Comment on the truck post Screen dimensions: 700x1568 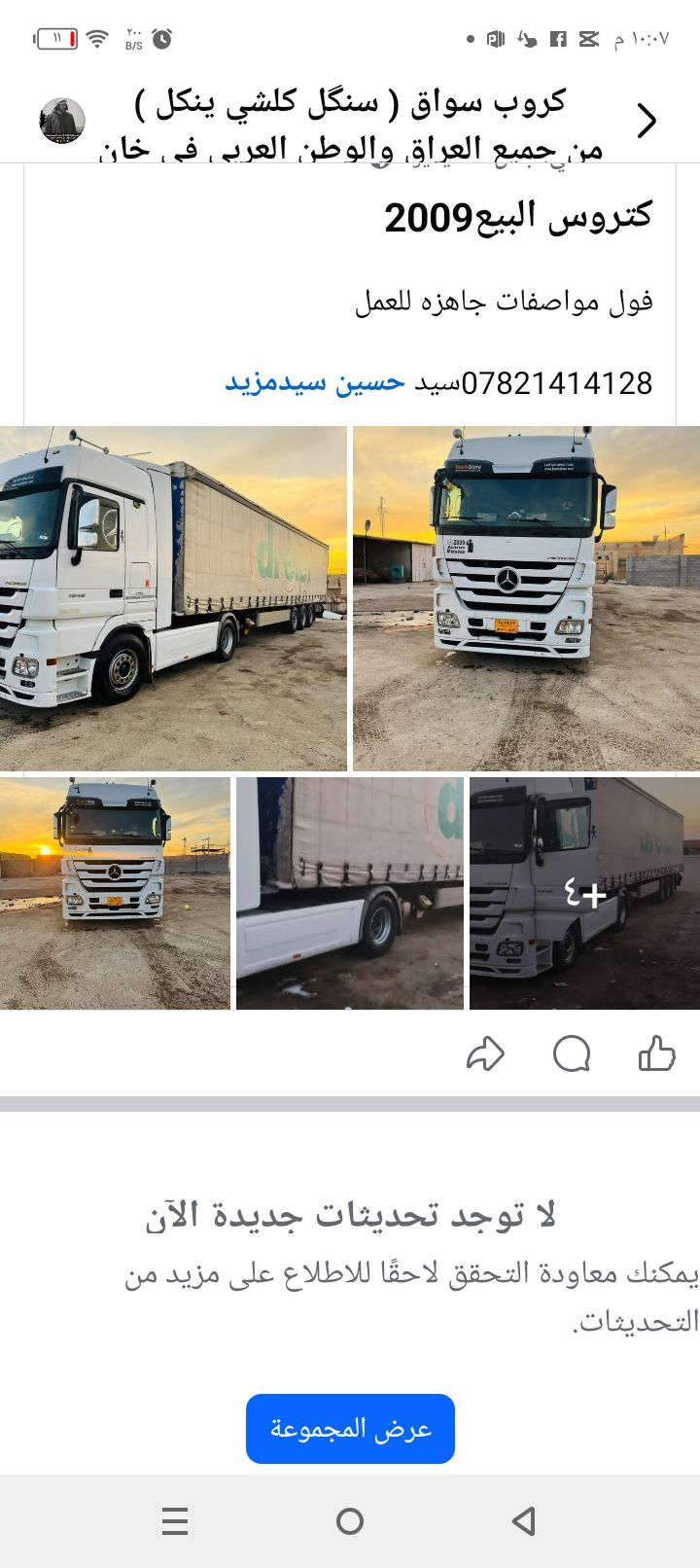[x=572, y=1053]
